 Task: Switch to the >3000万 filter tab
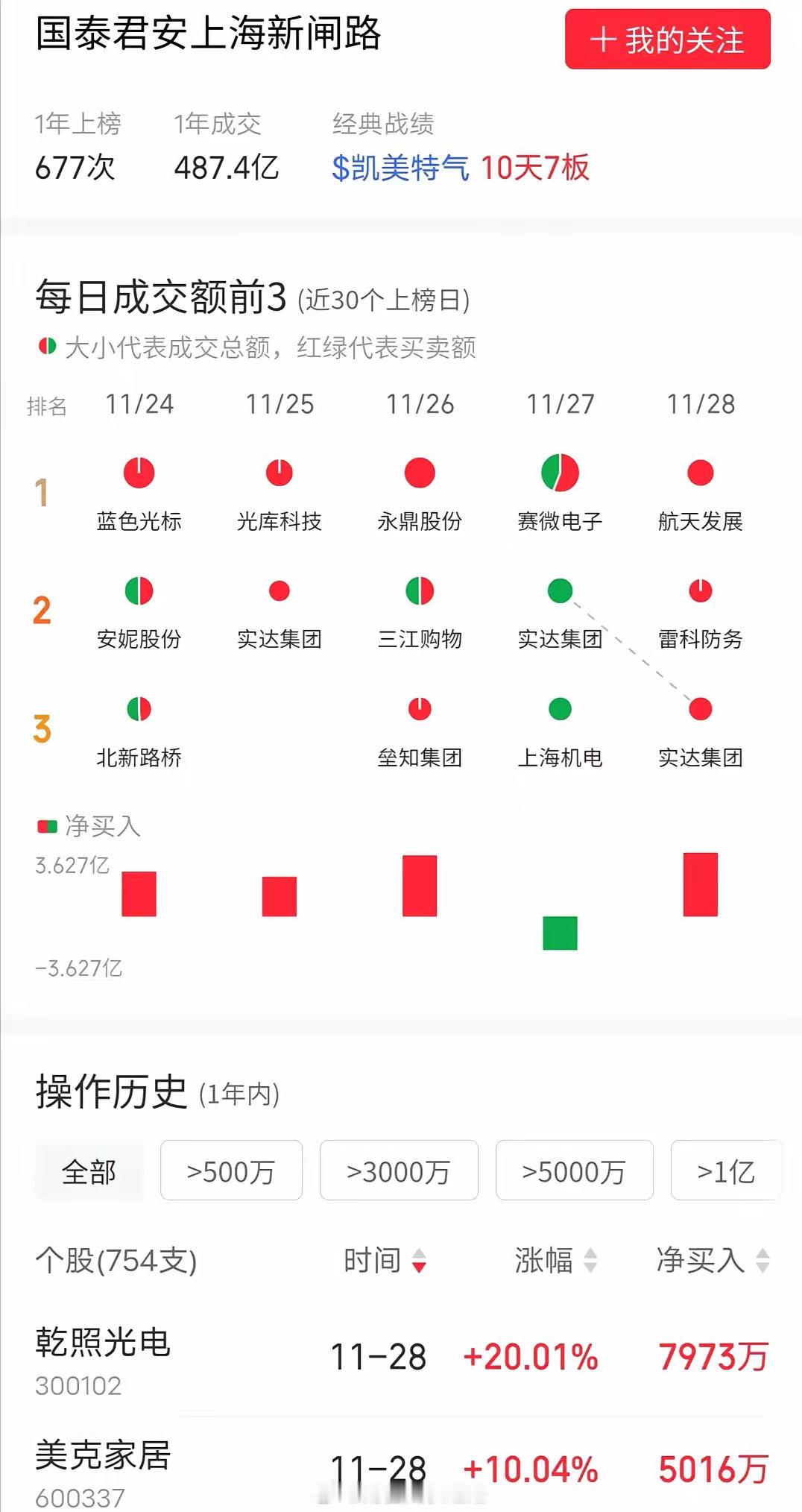[400, 1171]
